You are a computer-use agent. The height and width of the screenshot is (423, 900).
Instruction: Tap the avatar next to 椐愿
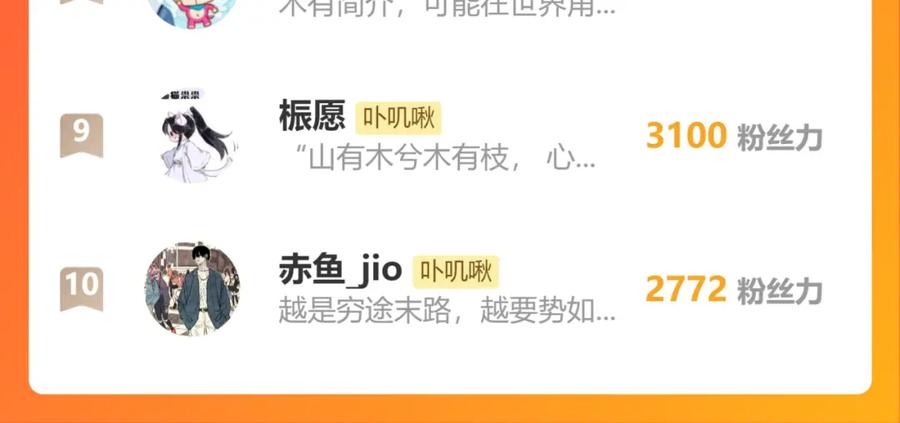(x=192, y=135)
